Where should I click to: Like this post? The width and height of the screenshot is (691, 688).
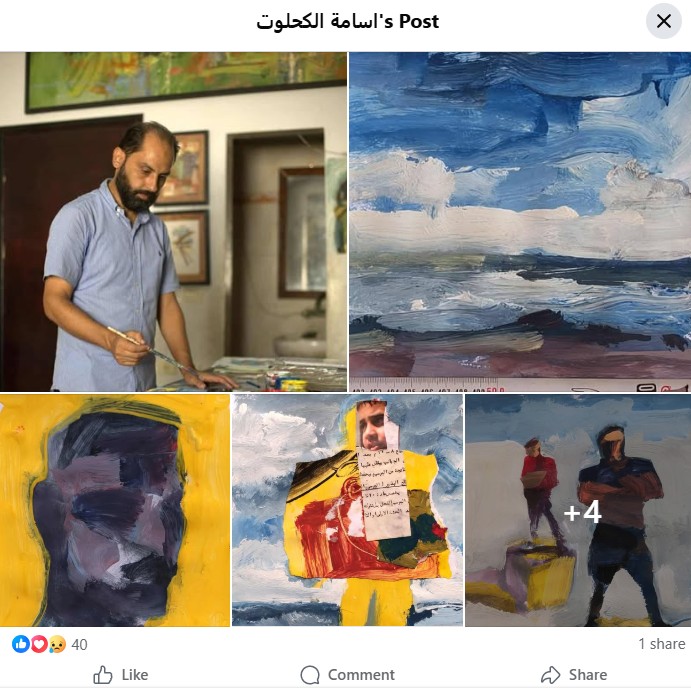pos(120,674)
